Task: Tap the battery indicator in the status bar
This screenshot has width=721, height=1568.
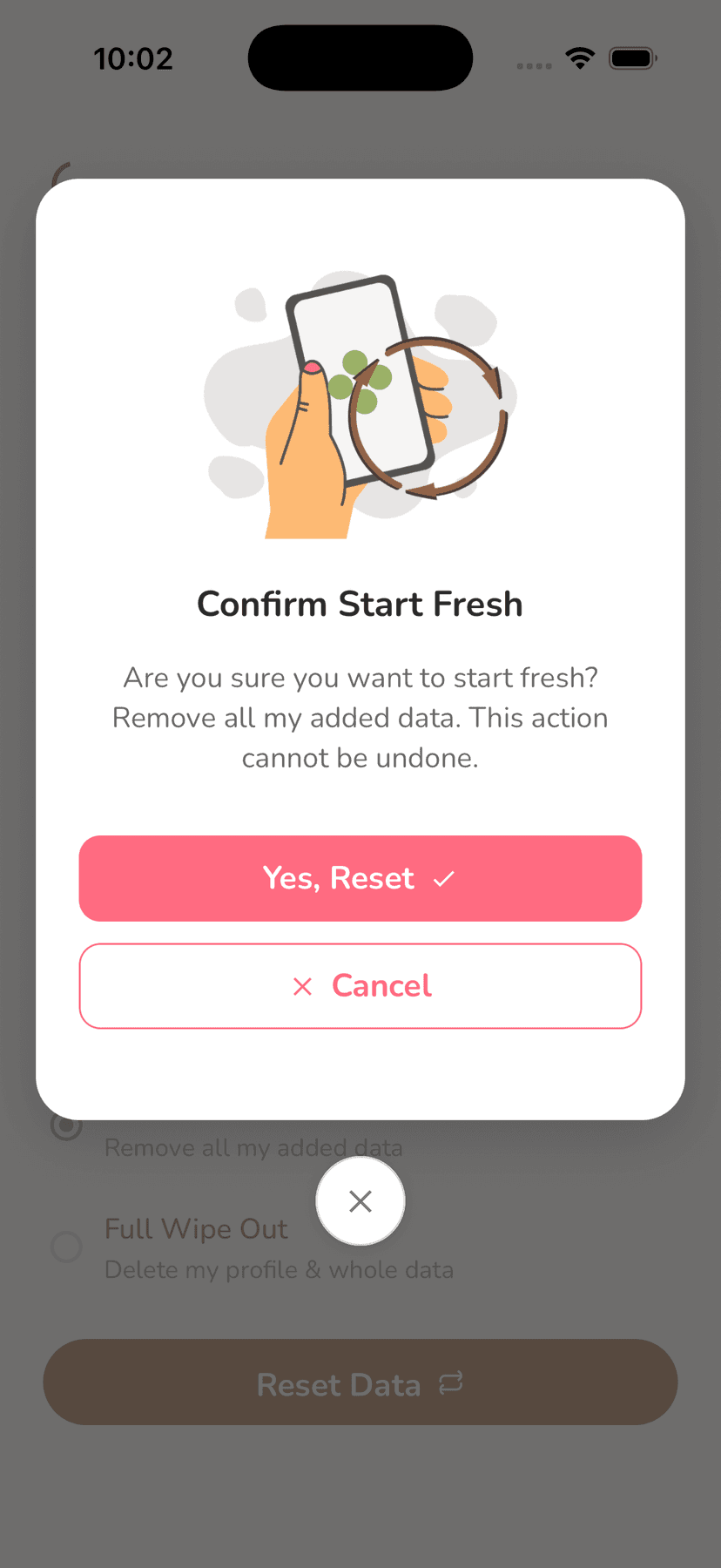Action: point(633,57)
